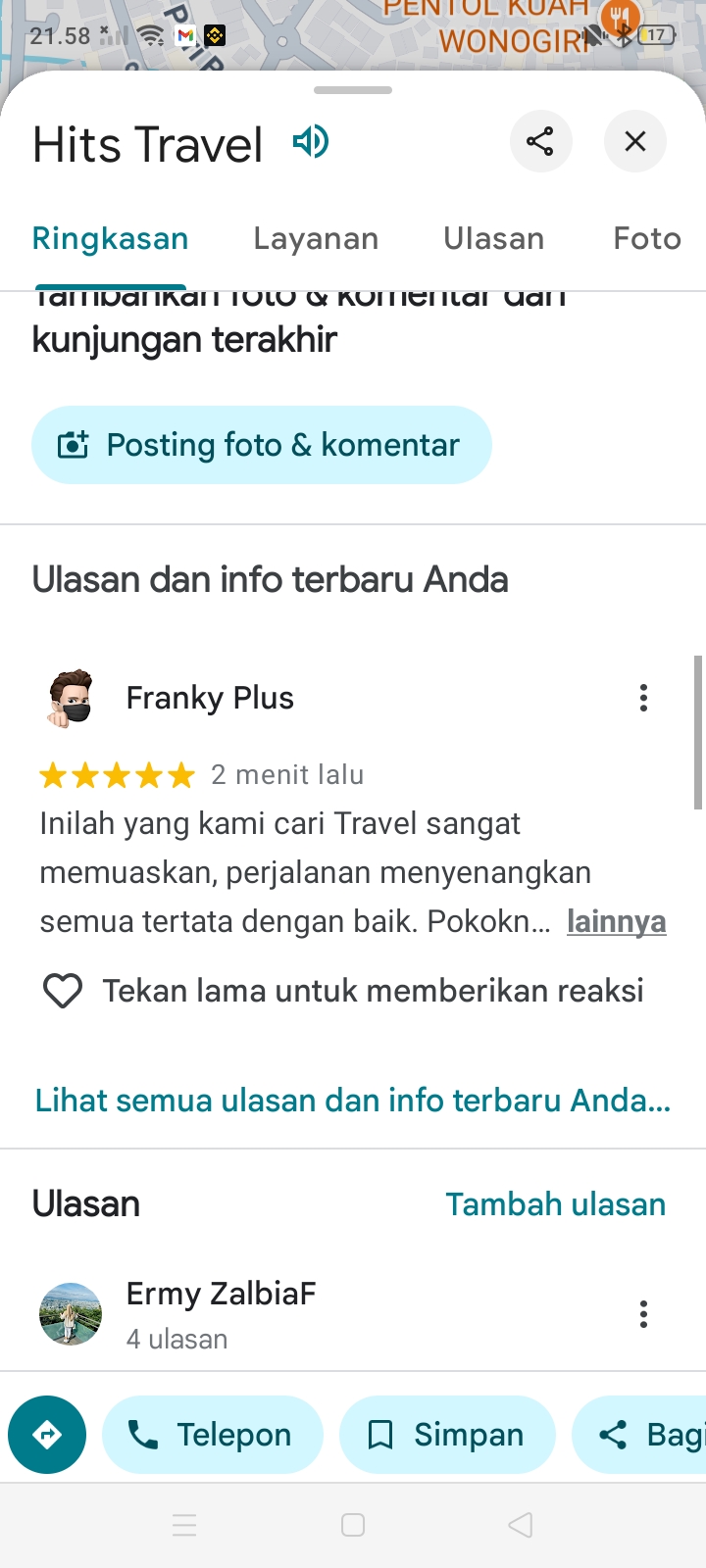
Task: React to Franky Plus's review with heart
Action: (x=63, y=991)
